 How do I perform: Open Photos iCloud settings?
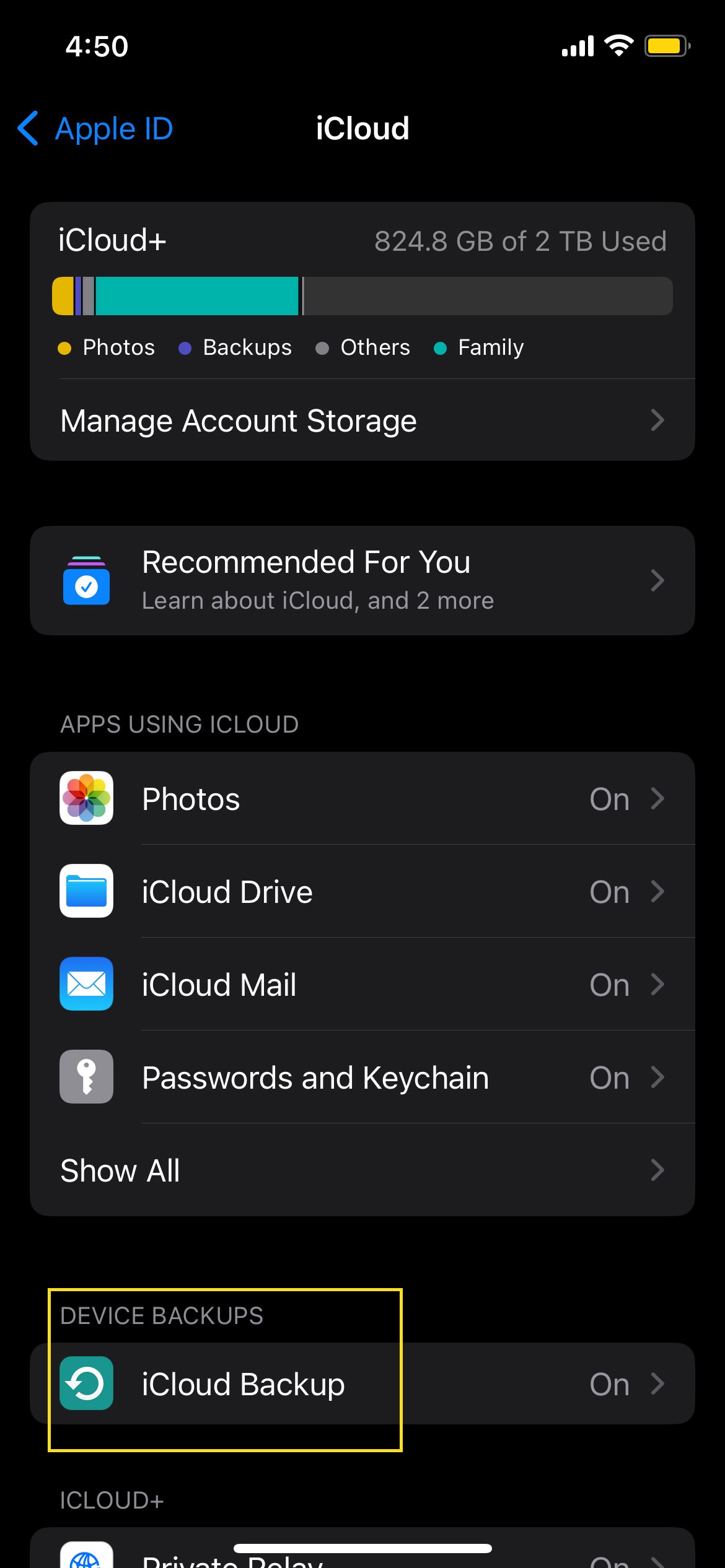tap(362, 798)
